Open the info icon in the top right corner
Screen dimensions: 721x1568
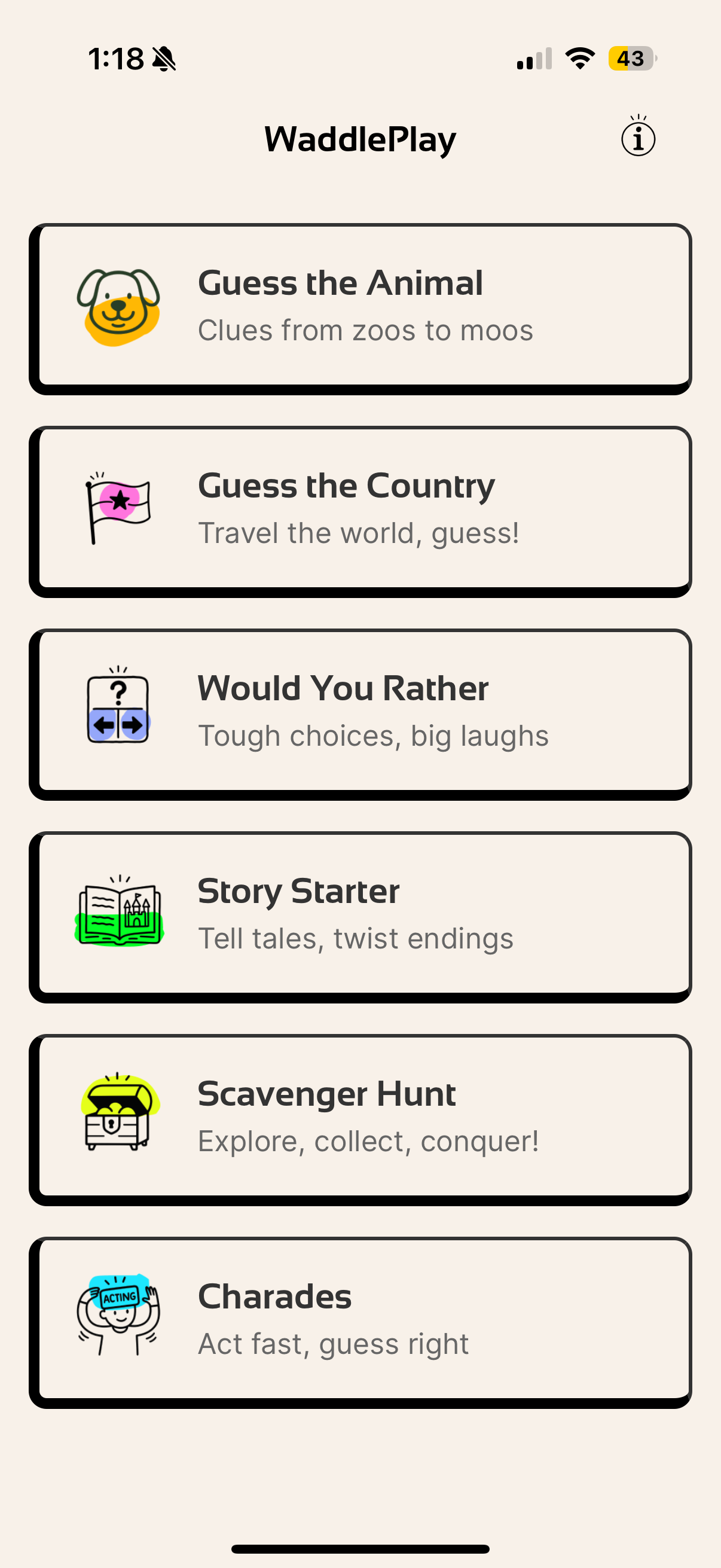tap(637, 138)
